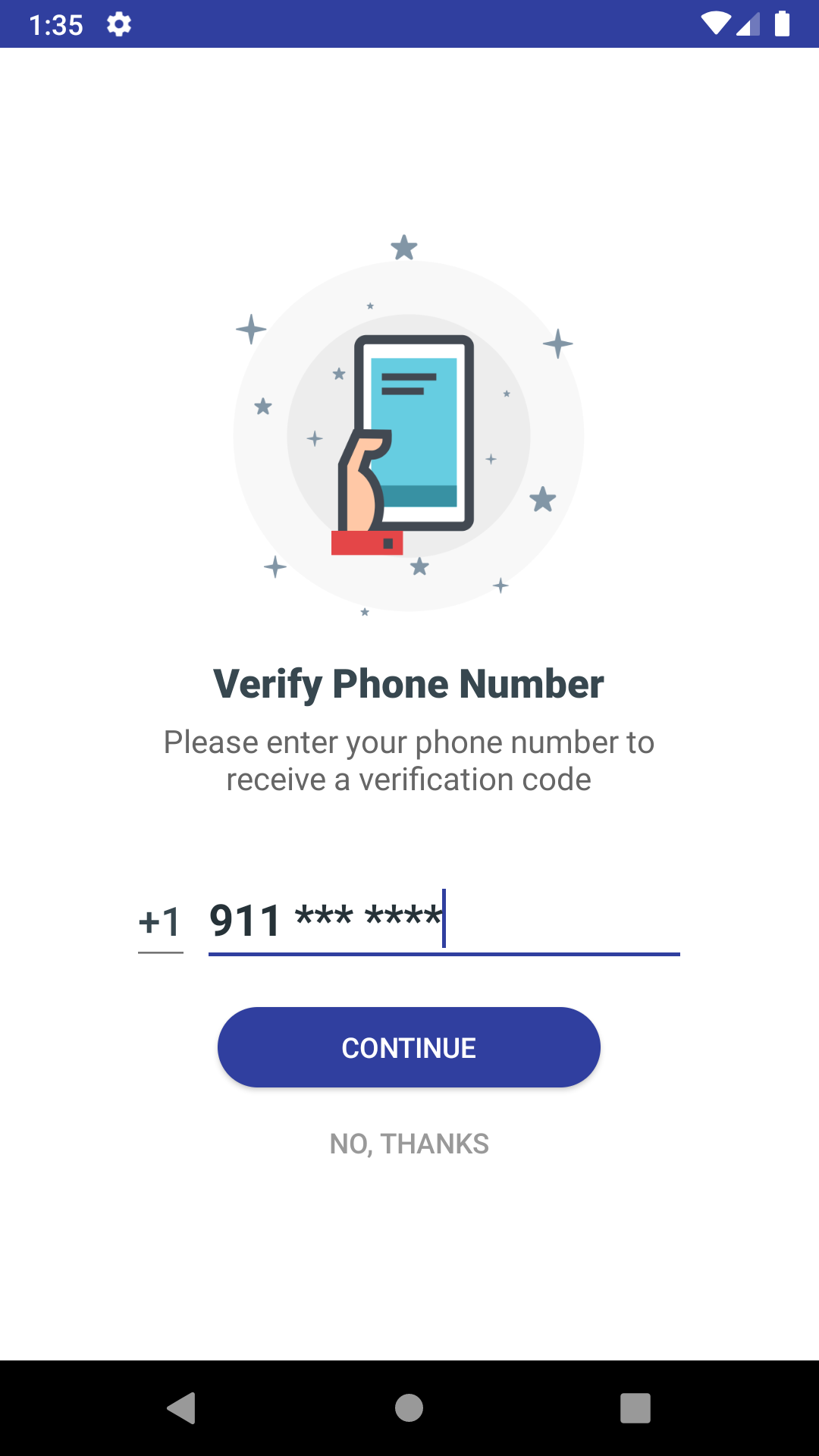Tap the battery icon in status bar
819x1456 pixels.
tap(782, 25)
